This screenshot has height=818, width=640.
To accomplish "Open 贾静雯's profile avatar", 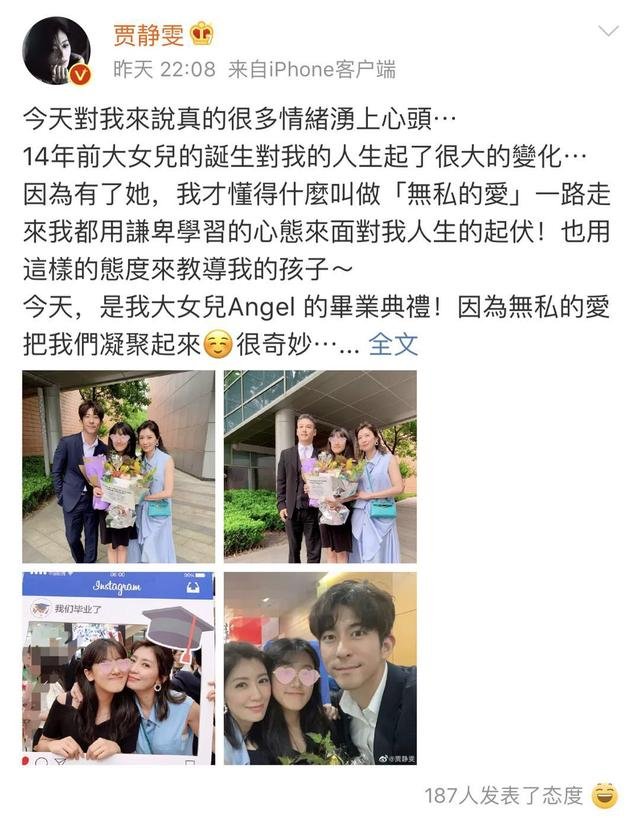I will 57,51.
